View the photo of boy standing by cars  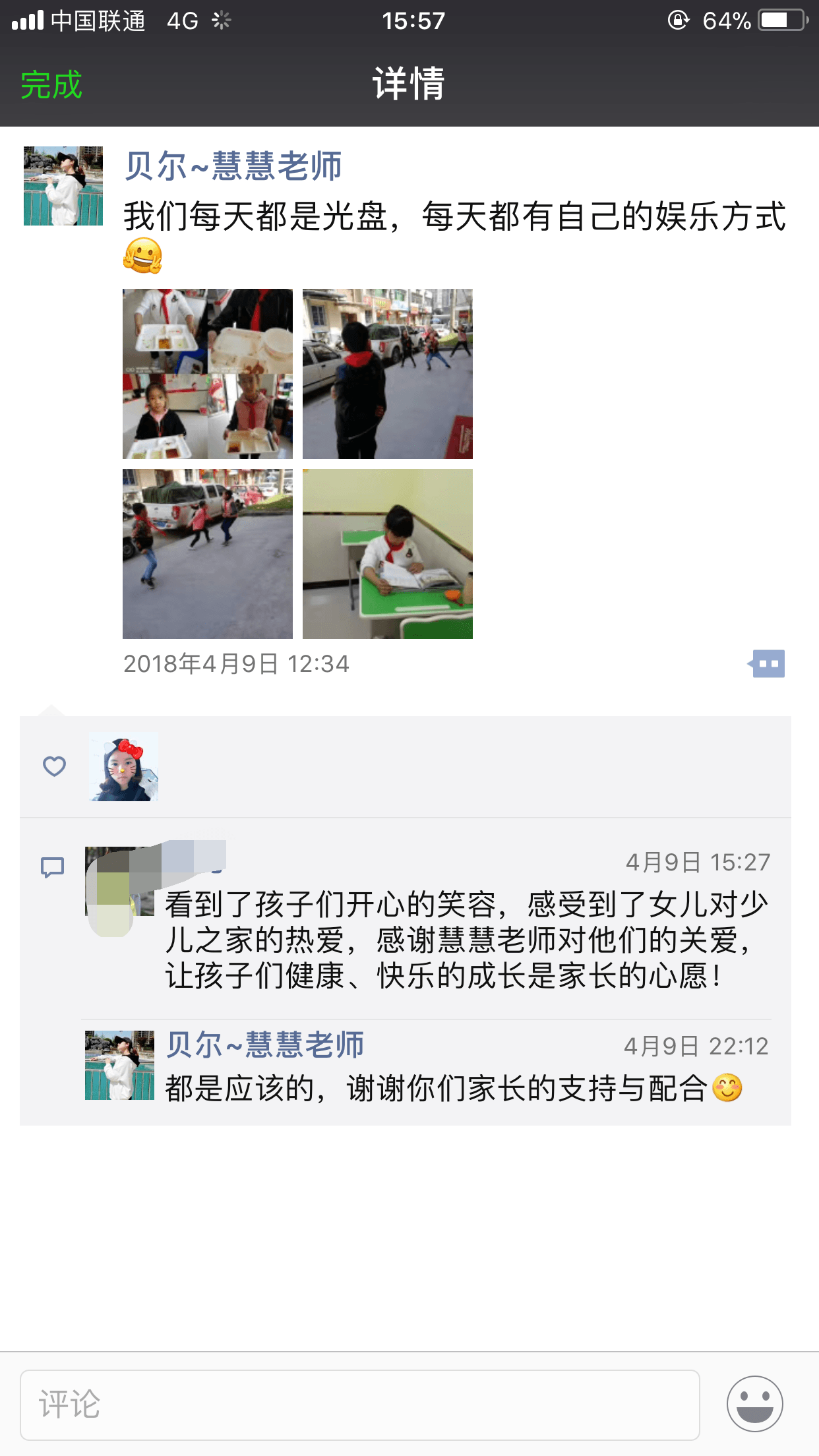(388, 374)
